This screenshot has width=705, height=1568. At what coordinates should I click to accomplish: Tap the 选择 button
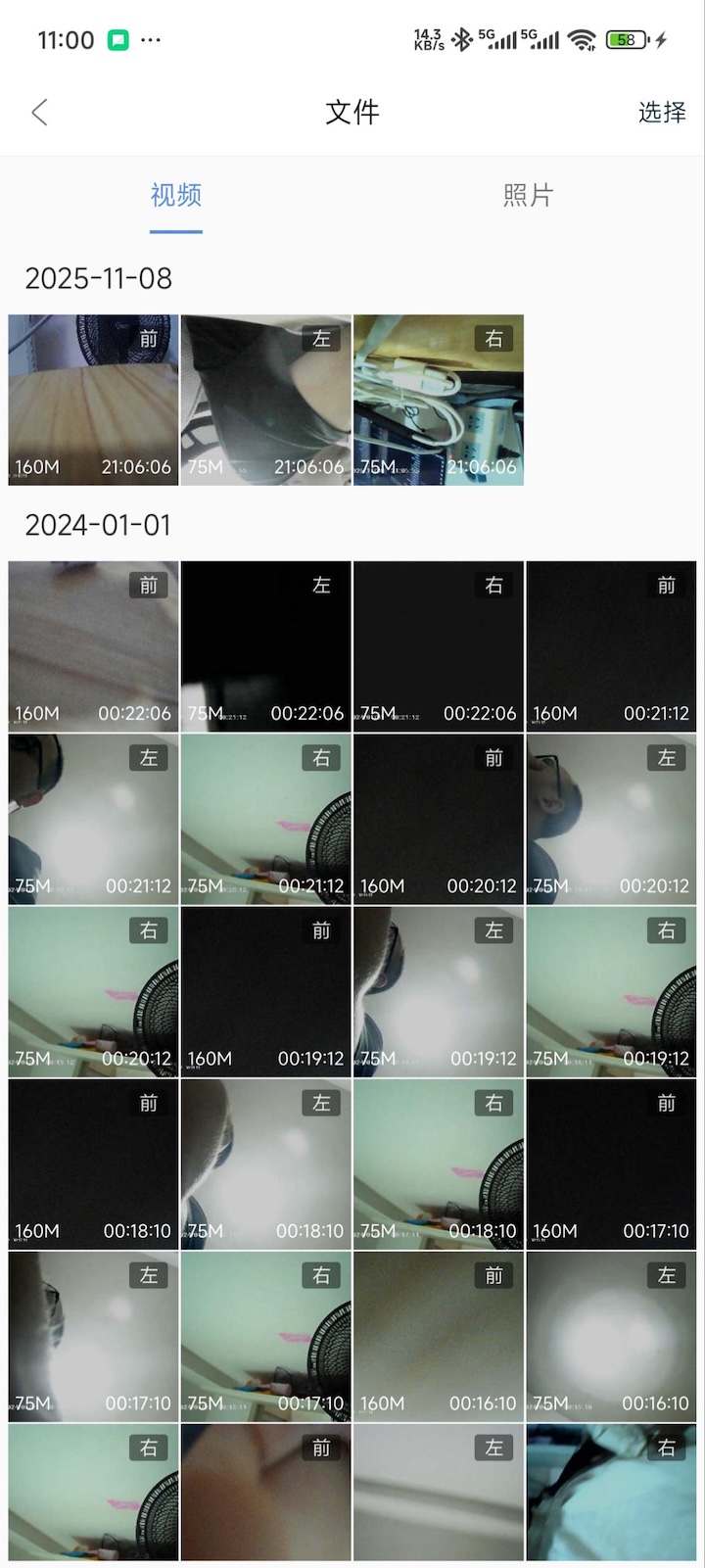pos(662,113)
